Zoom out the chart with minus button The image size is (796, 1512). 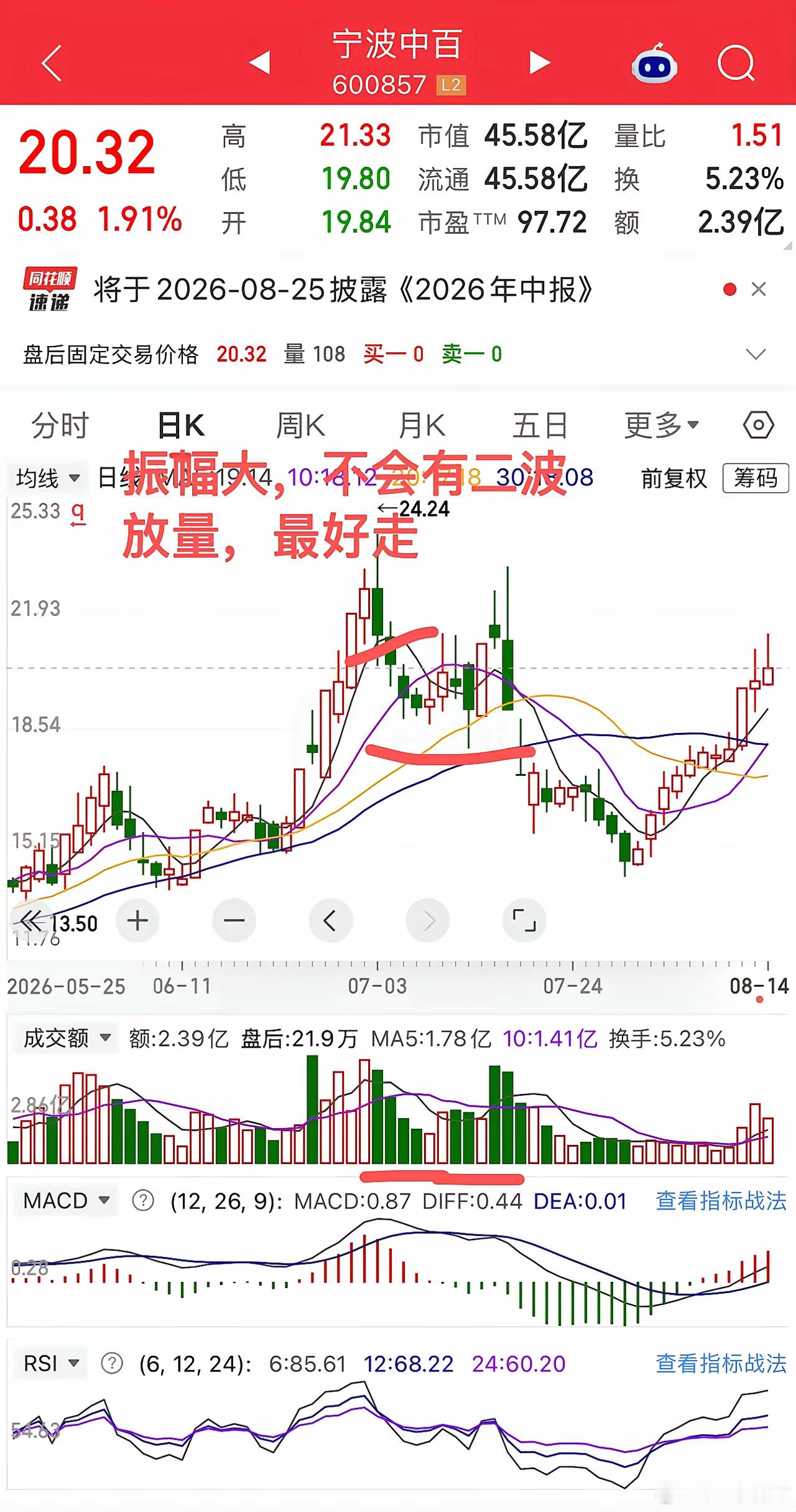(x=234, y=920)
